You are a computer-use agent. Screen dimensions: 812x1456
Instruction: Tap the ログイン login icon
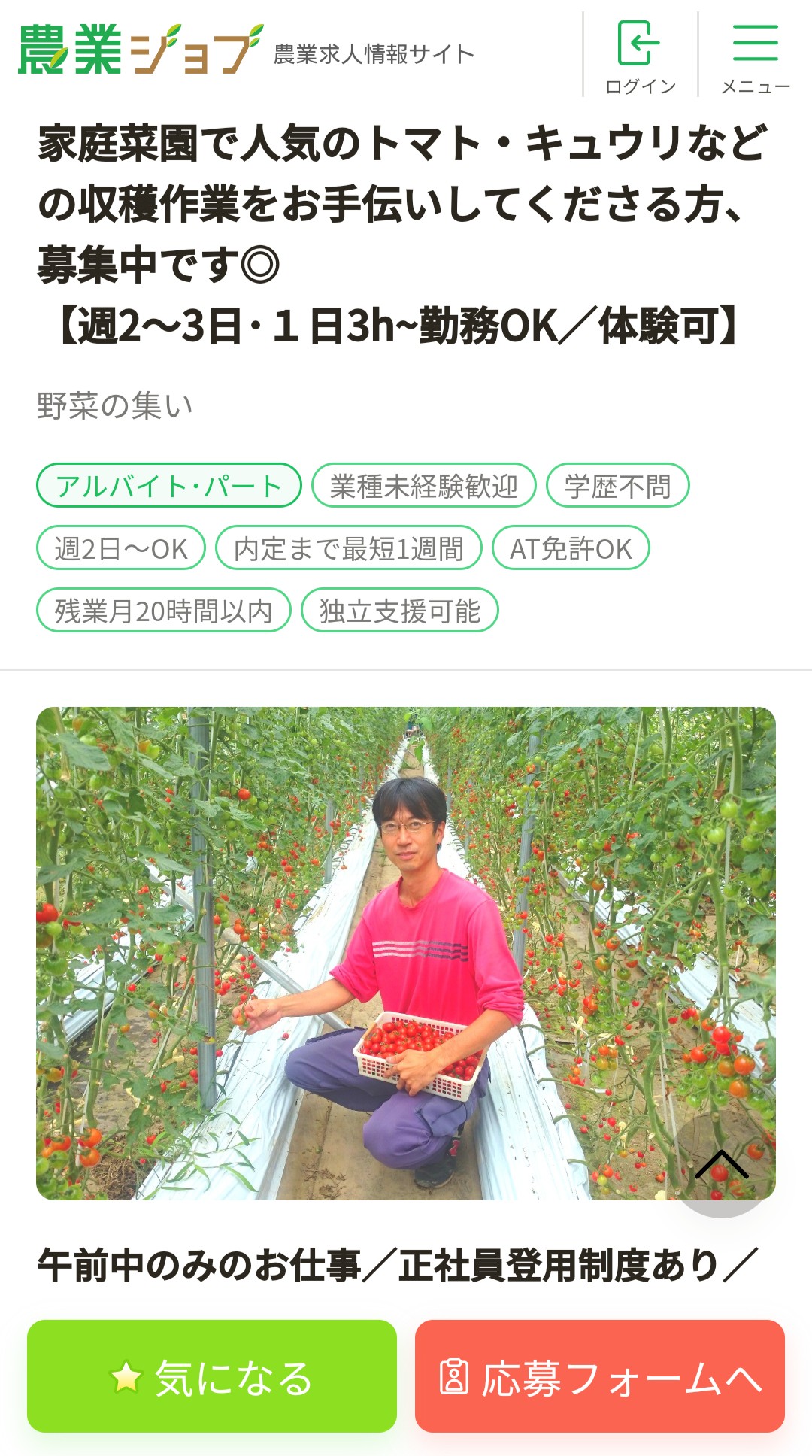(641, 55)
